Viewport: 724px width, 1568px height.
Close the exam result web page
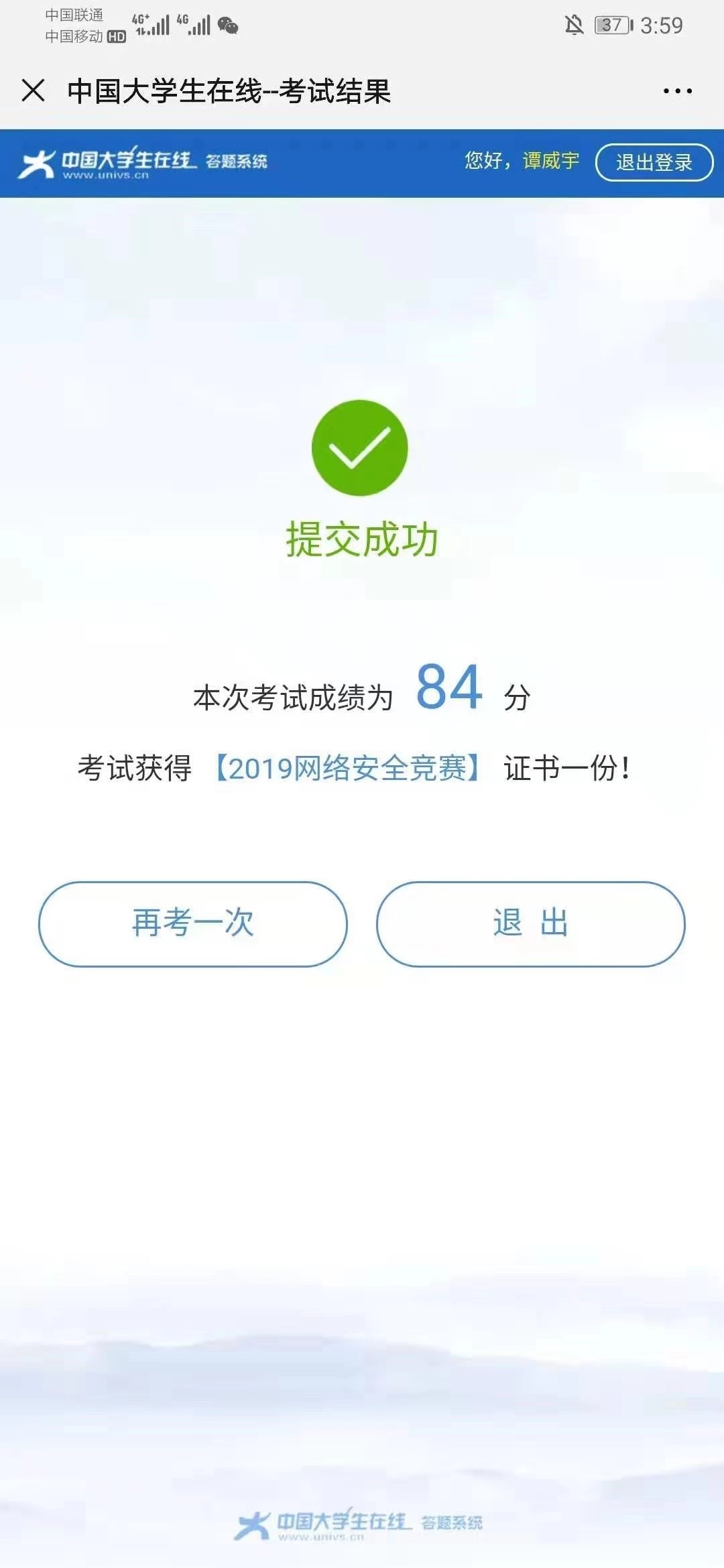pos(33,90)
